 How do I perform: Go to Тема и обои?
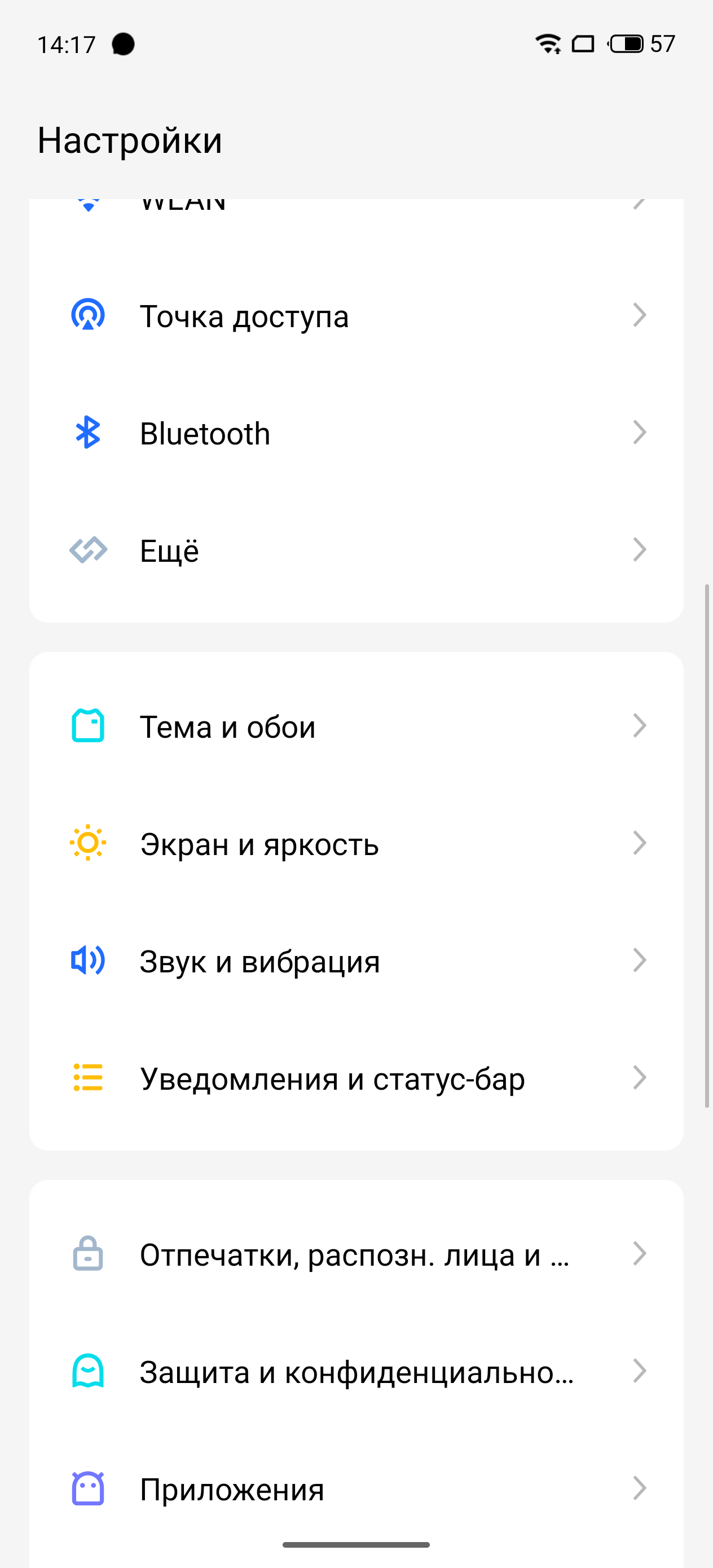(355, 726)
